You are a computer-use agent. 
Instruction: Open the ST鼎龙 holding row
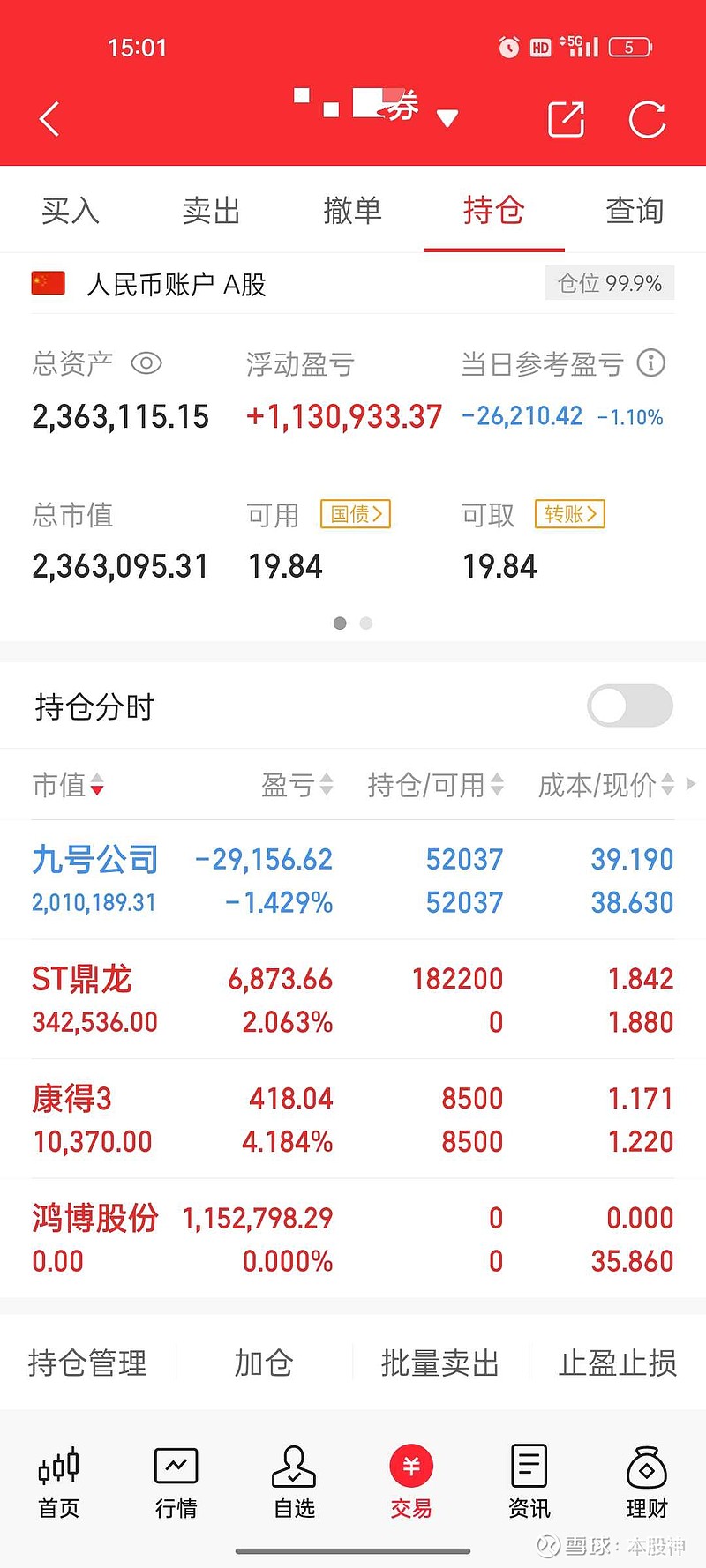point(353,1000)
